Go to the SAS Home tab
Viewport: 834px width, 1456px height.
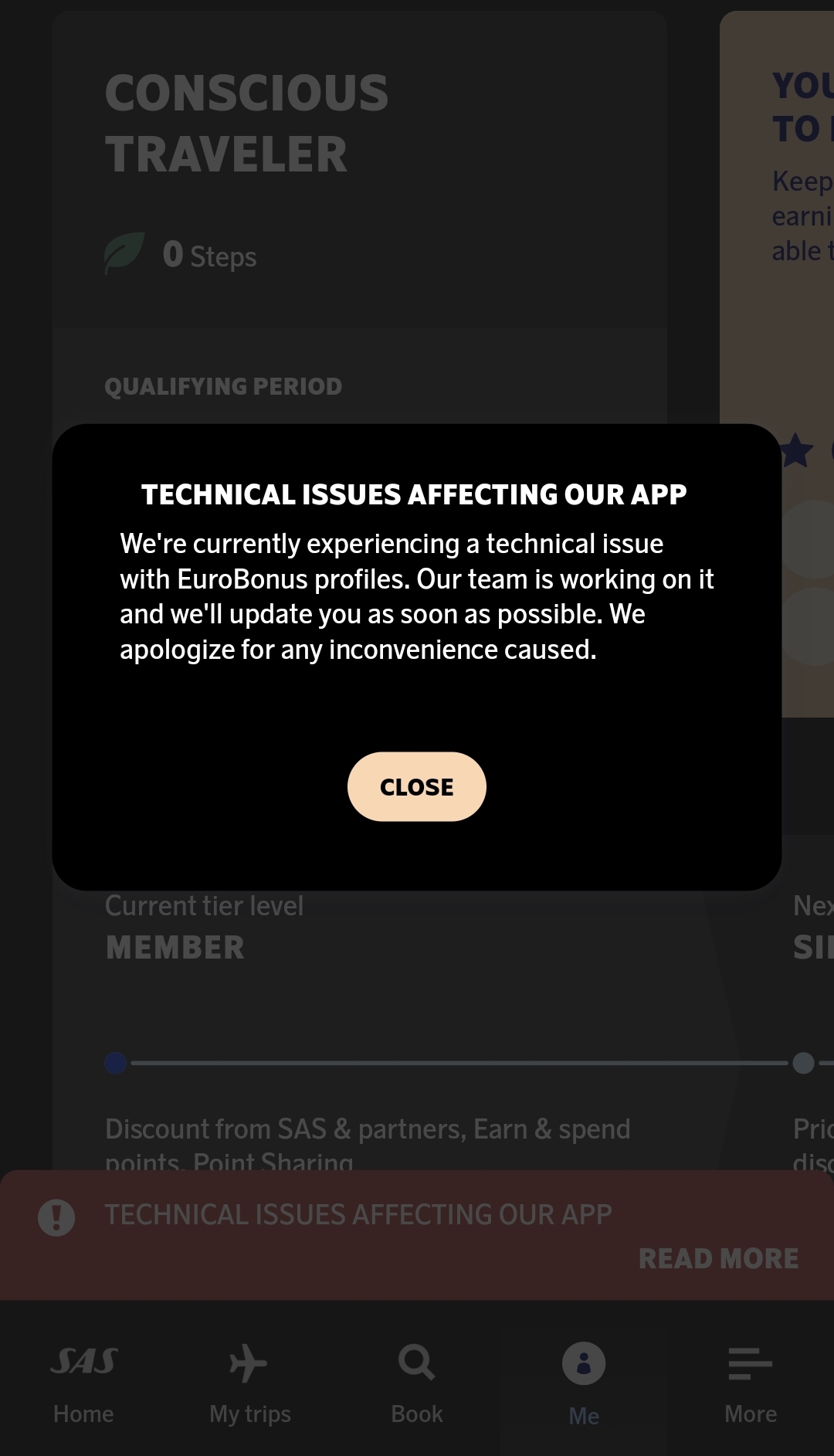pyautogui.click(x=83, y=1382)
